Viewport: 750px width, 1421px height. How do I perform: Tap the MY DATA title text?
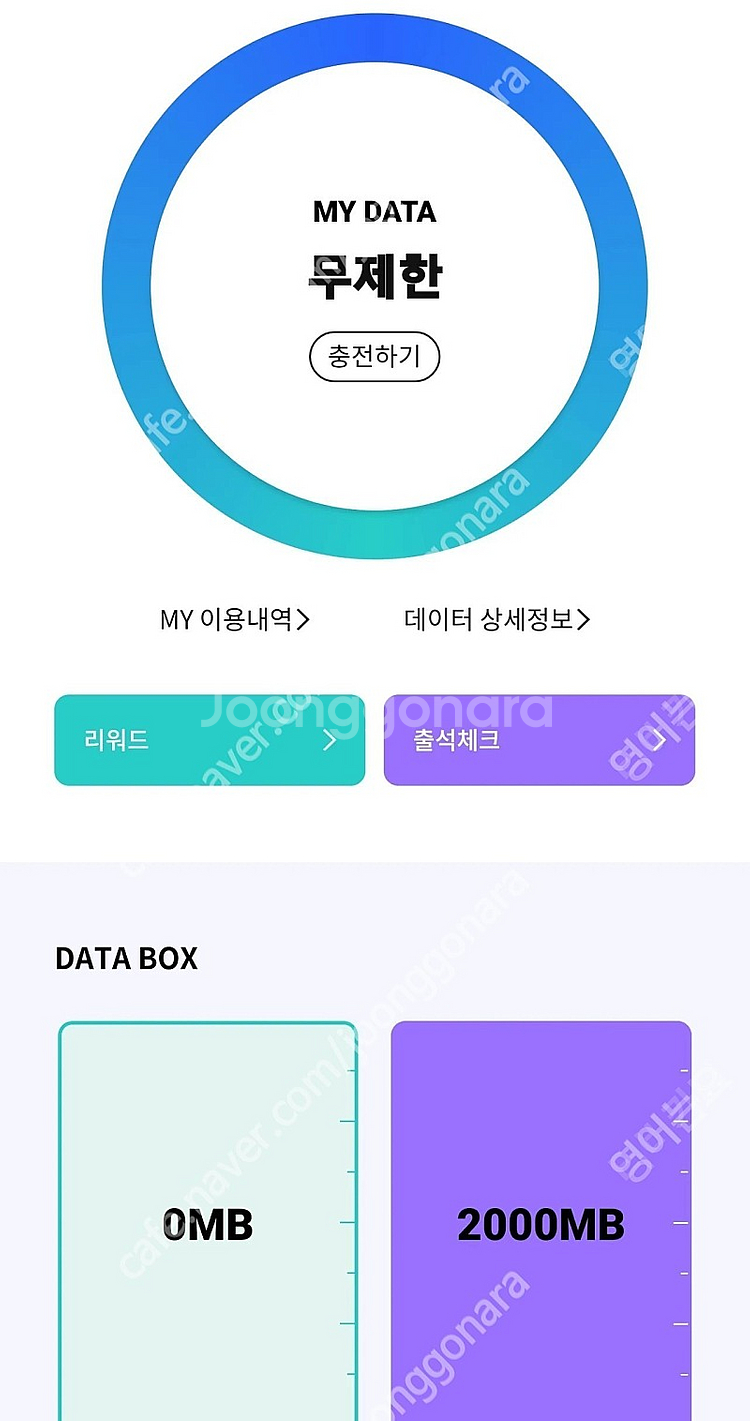coord(374,212)
